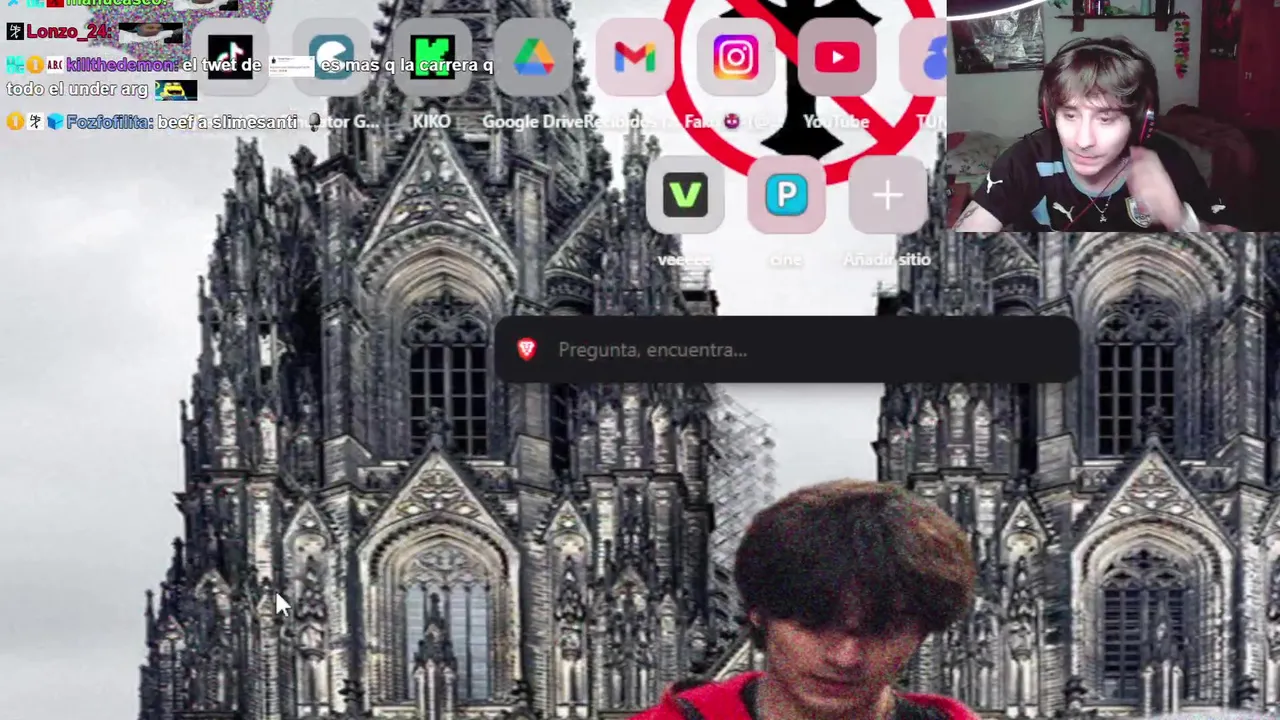The width and height of the screenshot is (1280, 720).
Task: Tap the Añadir sitio plus tile
Action: tap(887, 195)
